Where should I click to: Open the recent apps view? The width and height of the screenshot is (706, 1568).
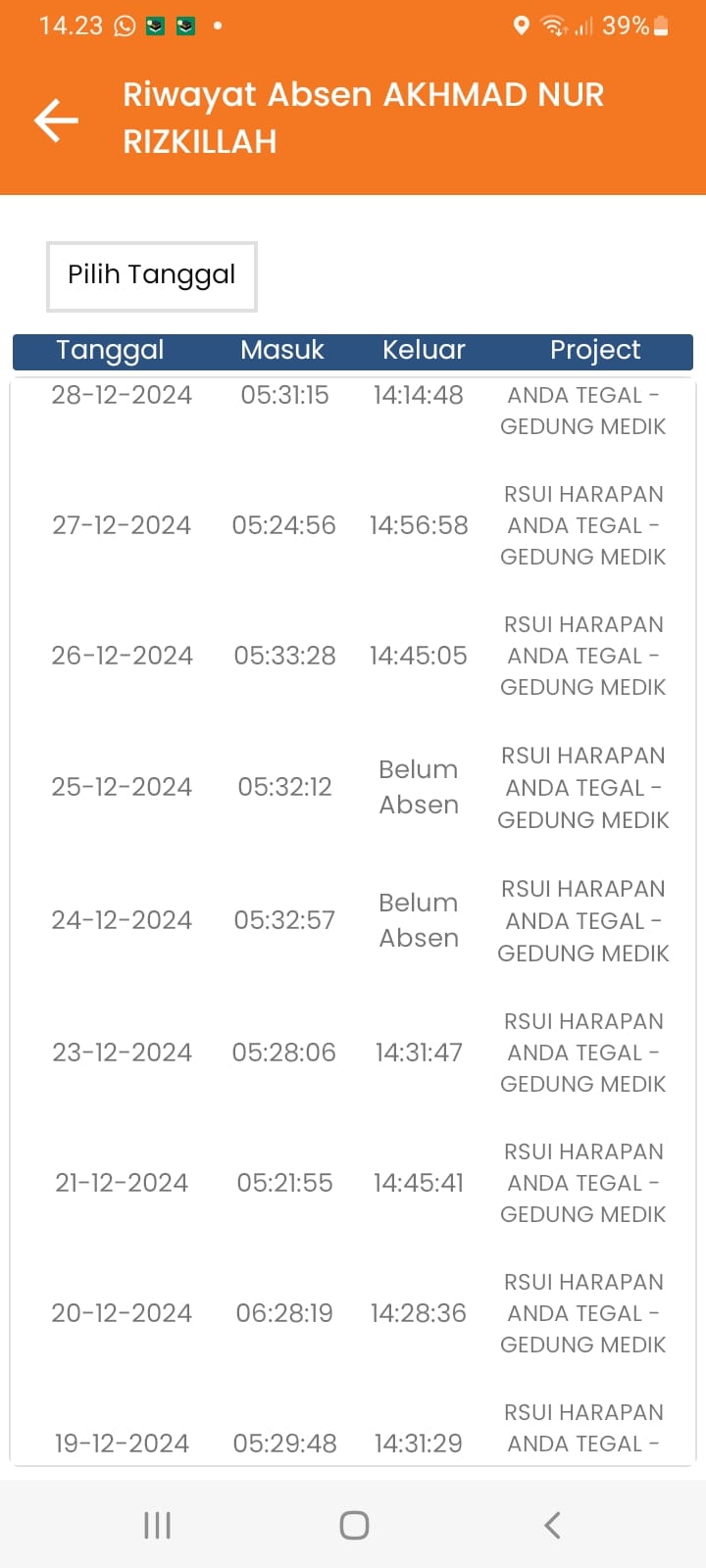pyautogui.click(x=157, y=1525)
